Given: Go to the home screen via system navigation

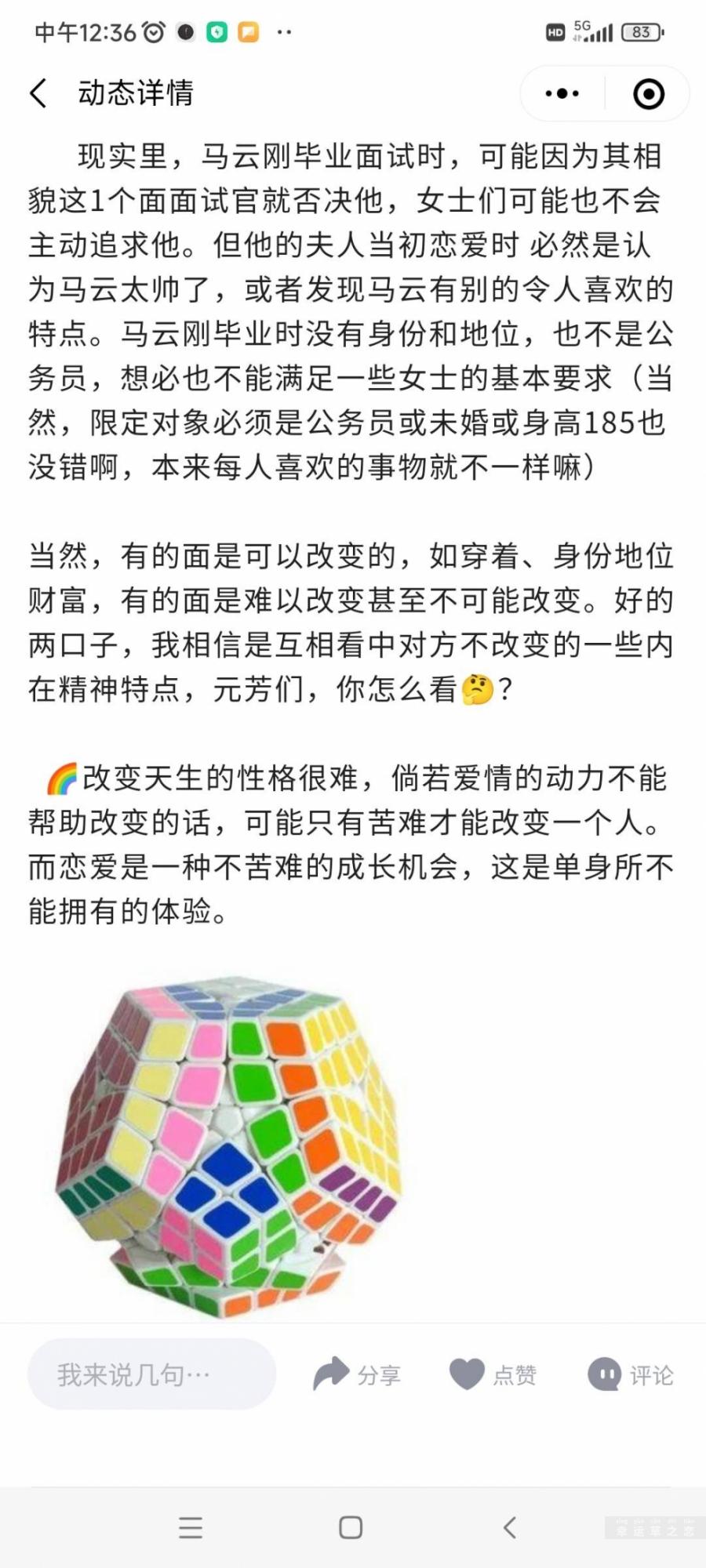Looking at the screenshot, I should tap(351, 1527).
